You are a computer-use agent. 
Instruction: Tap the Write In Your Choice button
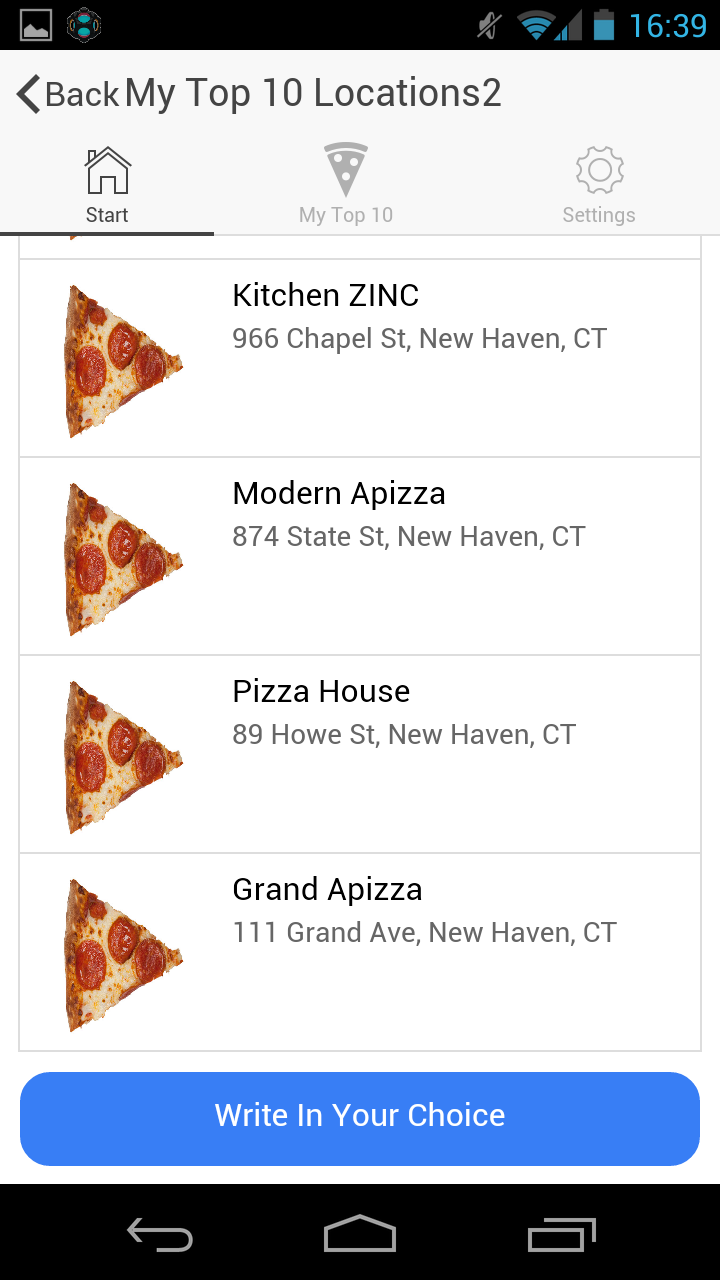360,1118
